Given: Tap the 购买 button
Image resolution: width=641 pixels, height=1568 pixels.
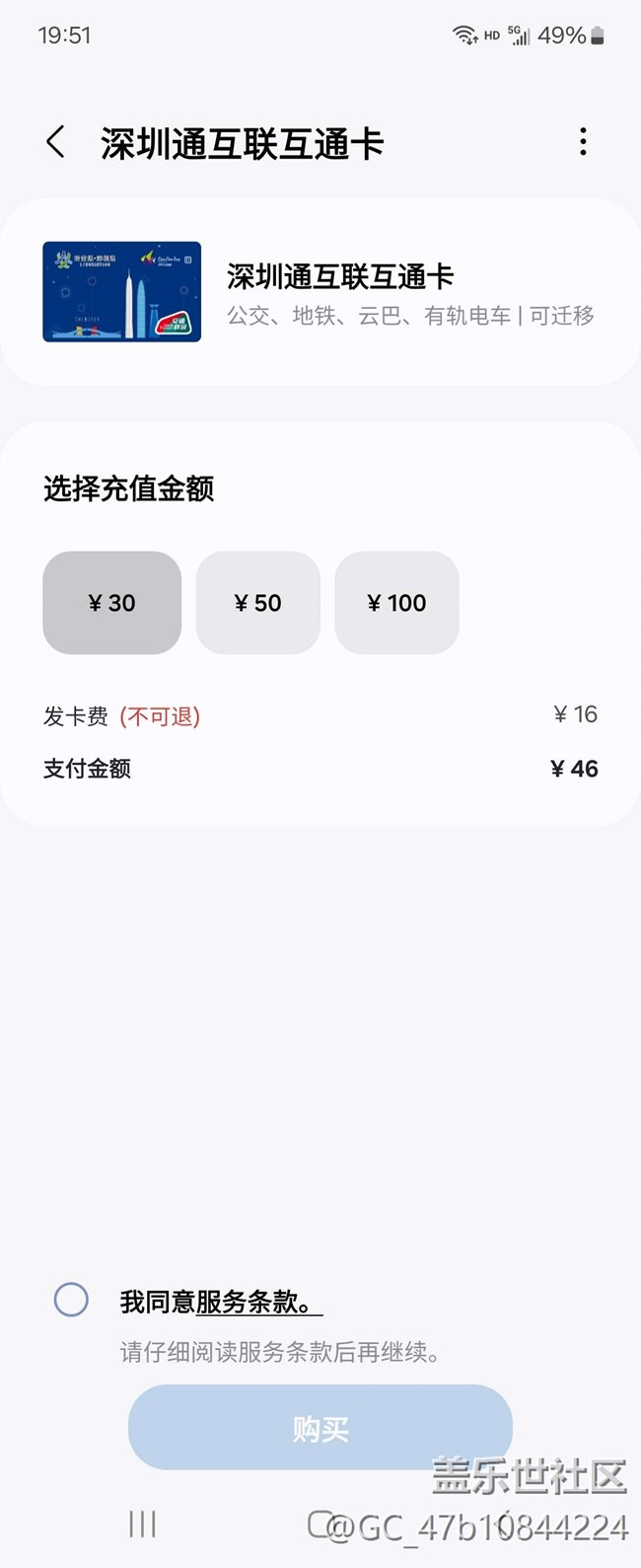Looking at the screenshot, I should coord(320,1428).
